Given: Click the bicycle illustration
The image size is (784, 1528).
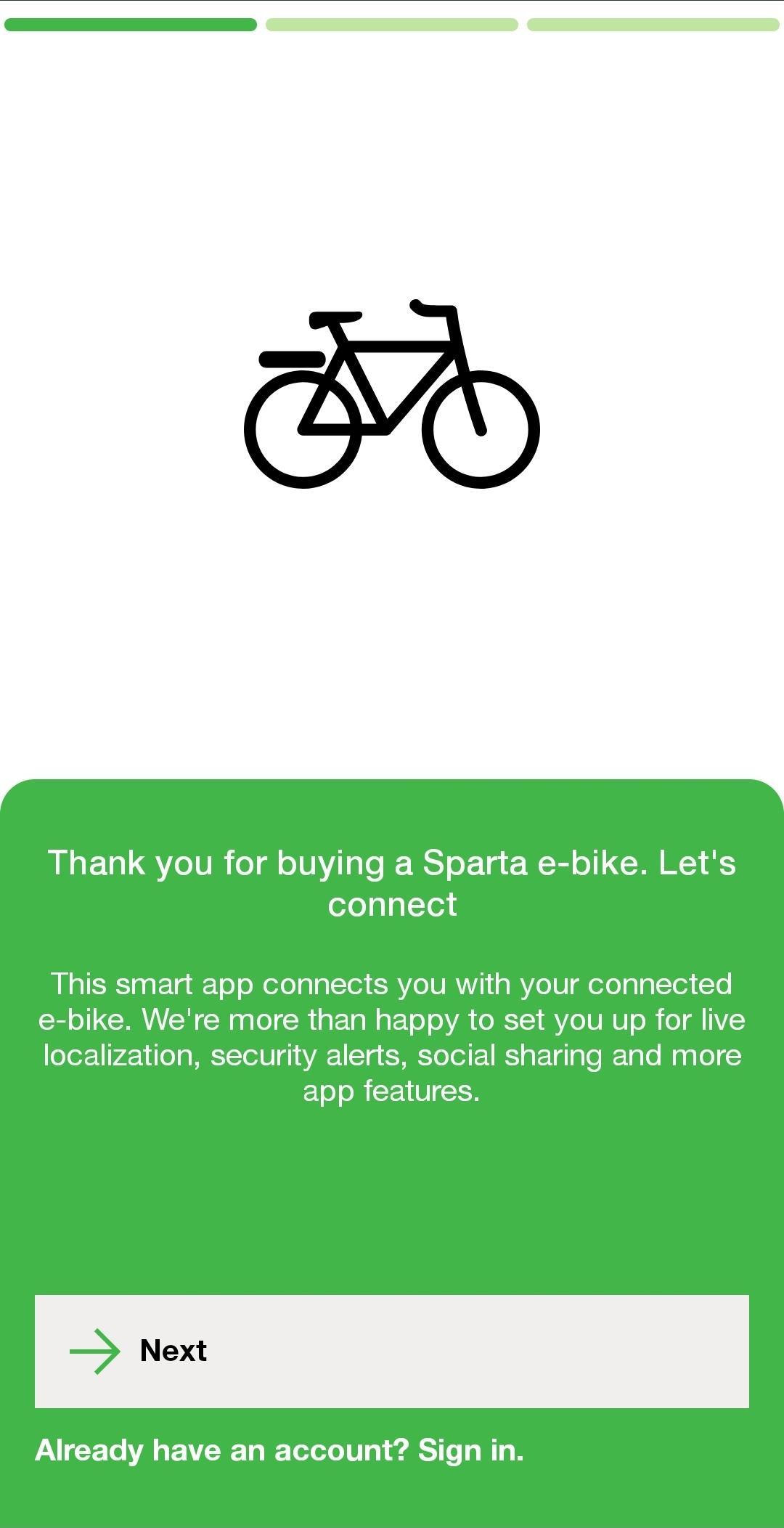Looking at the screenshot, I should coord(392,392).
